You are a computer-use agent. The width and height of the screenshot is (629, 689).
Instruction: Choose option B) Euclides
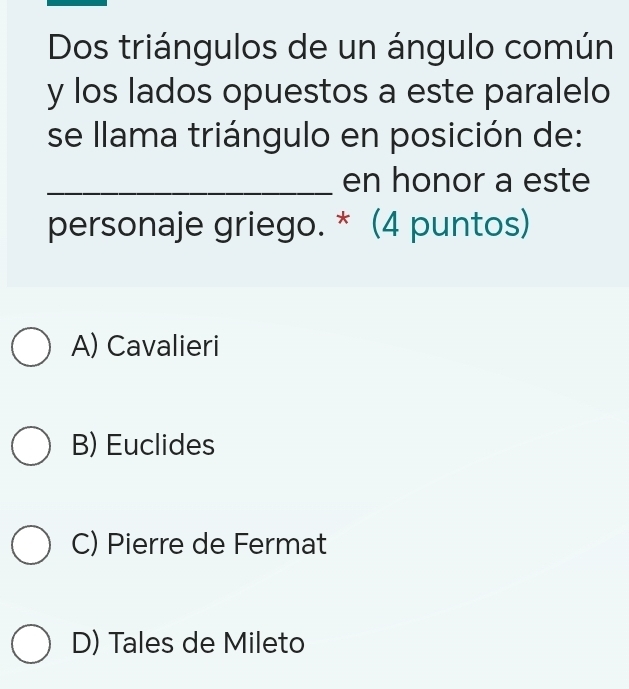32,446
